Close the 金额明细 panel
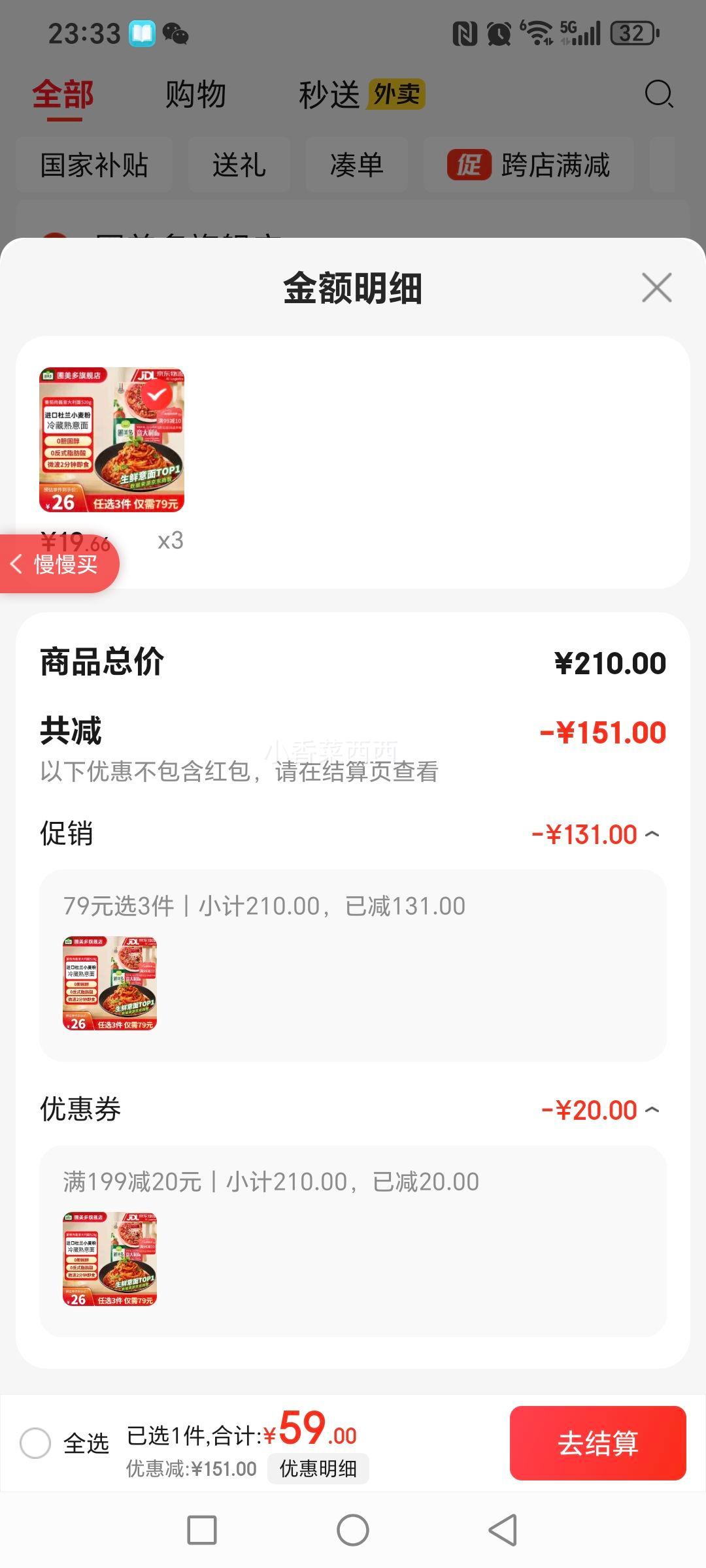 point(657,287)
